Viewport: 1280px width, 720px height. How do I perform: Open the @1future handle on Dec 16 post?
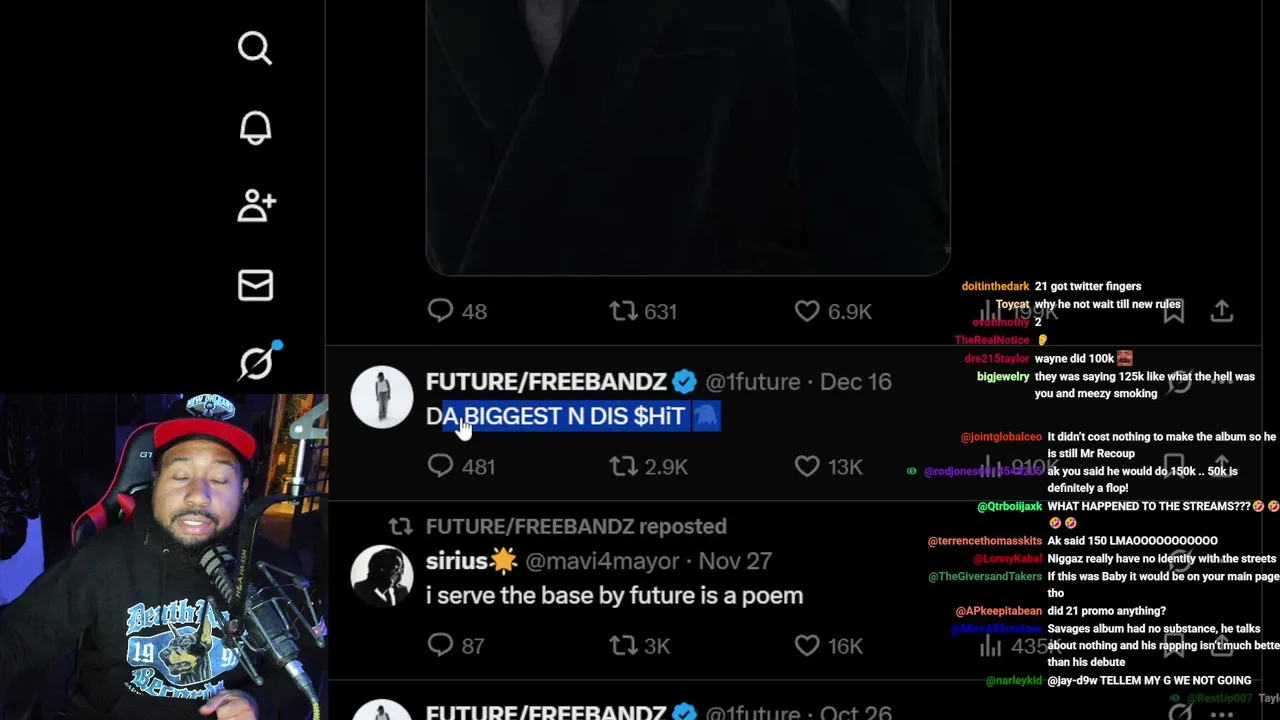(752, 382)
